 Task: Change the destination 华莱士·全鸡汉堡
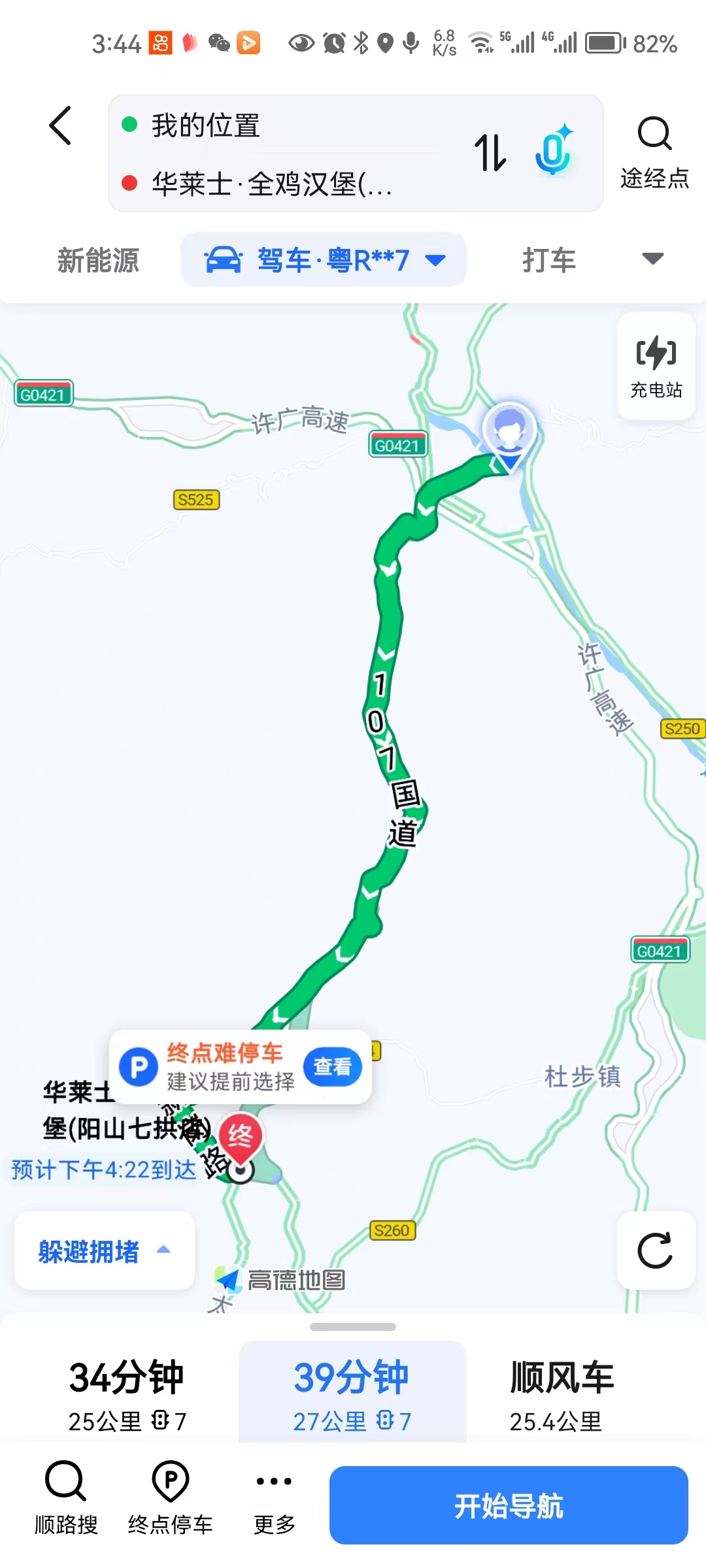[x=275, y=184]
